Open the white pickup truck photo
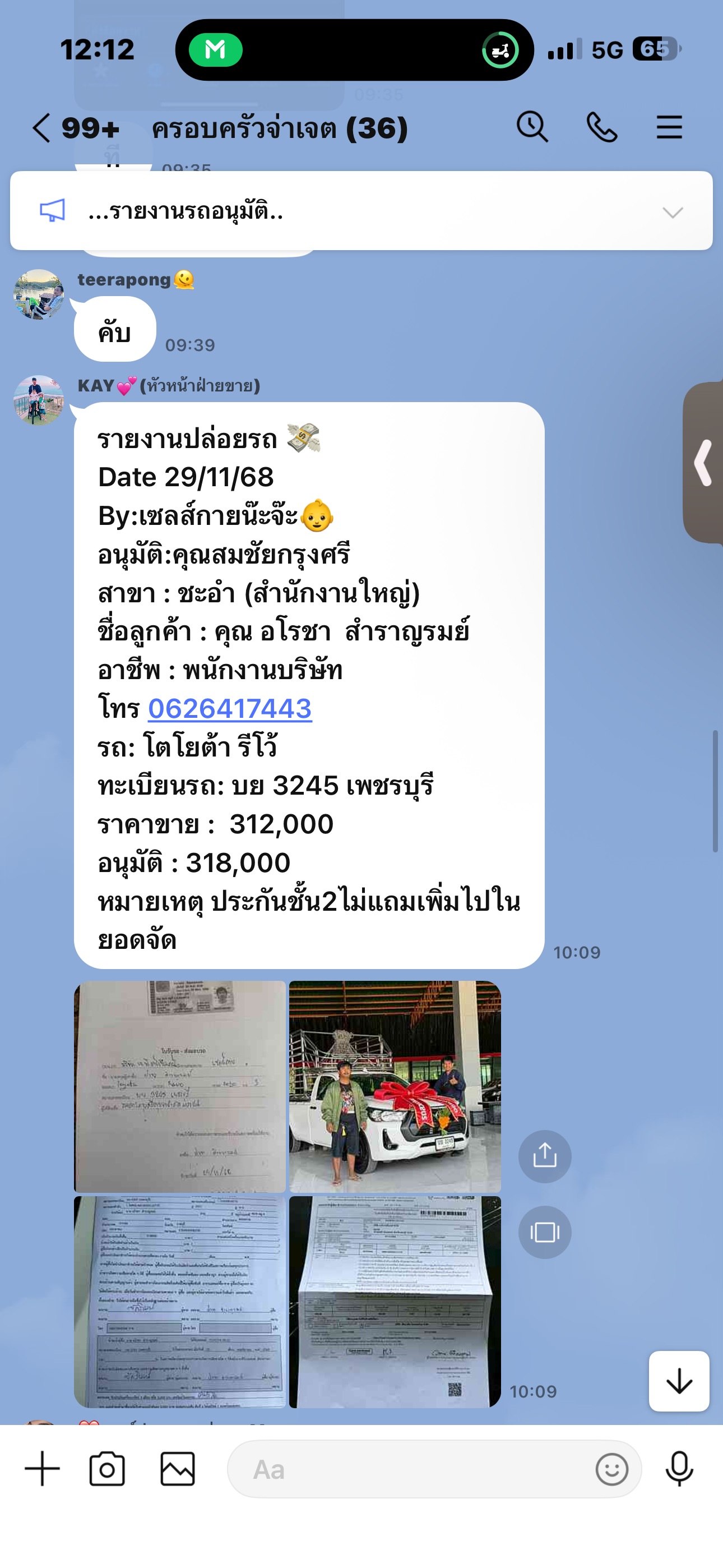 (395, 1085)
